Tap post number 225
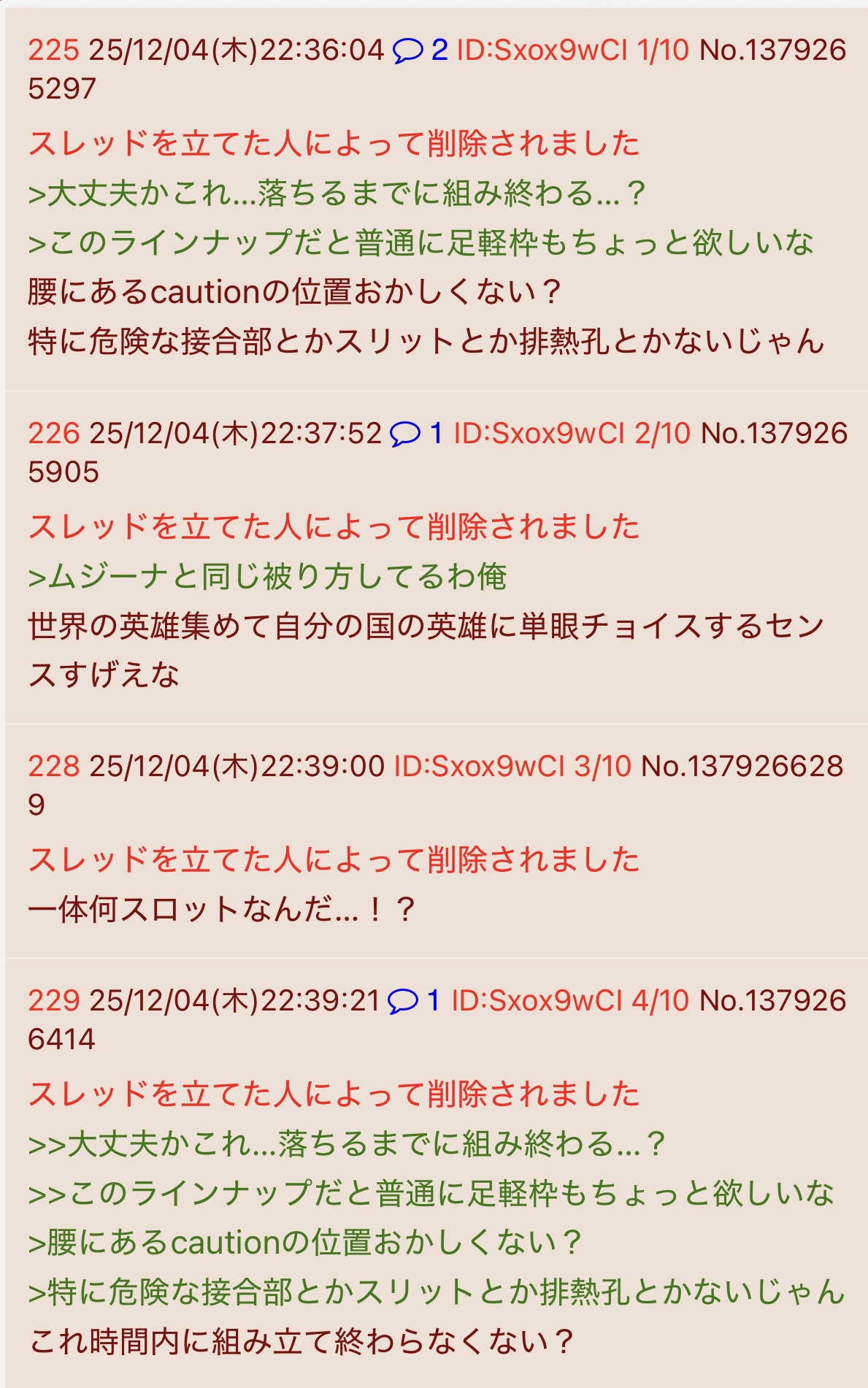The height and width of the screenshot is (1388, 868). click(53, 50)
